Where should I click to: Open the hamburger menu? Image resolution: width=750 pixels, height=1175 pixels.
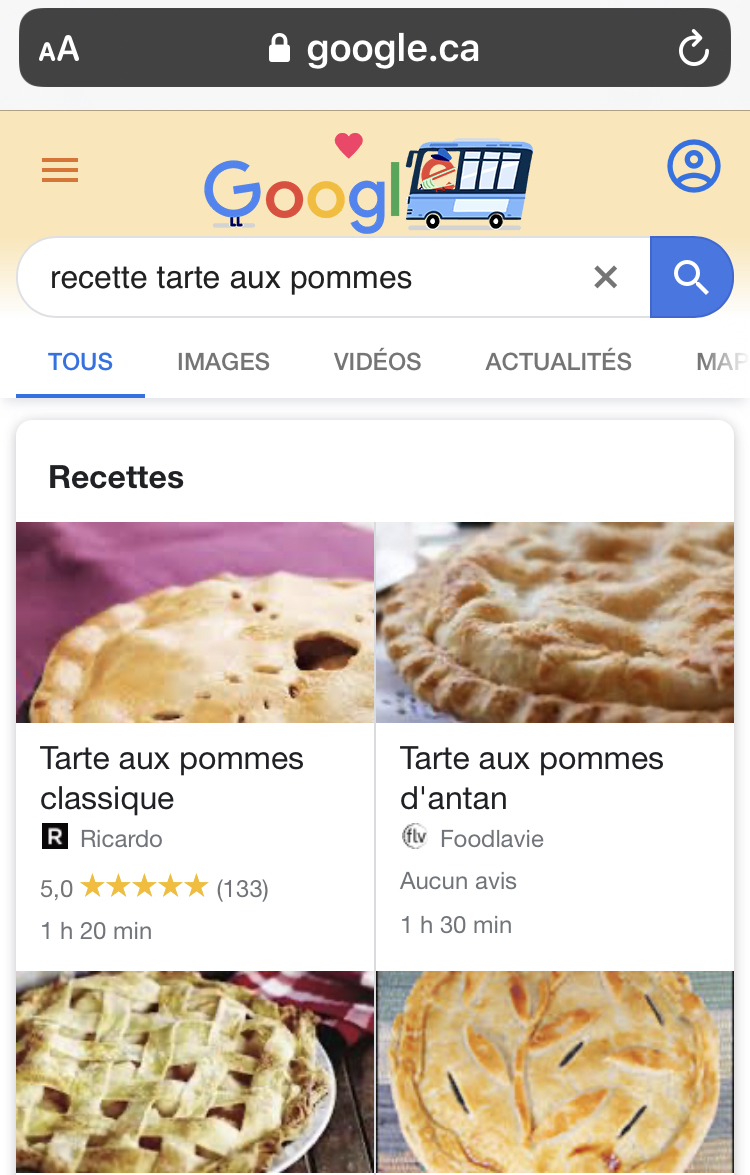click(x=60, y=172)
